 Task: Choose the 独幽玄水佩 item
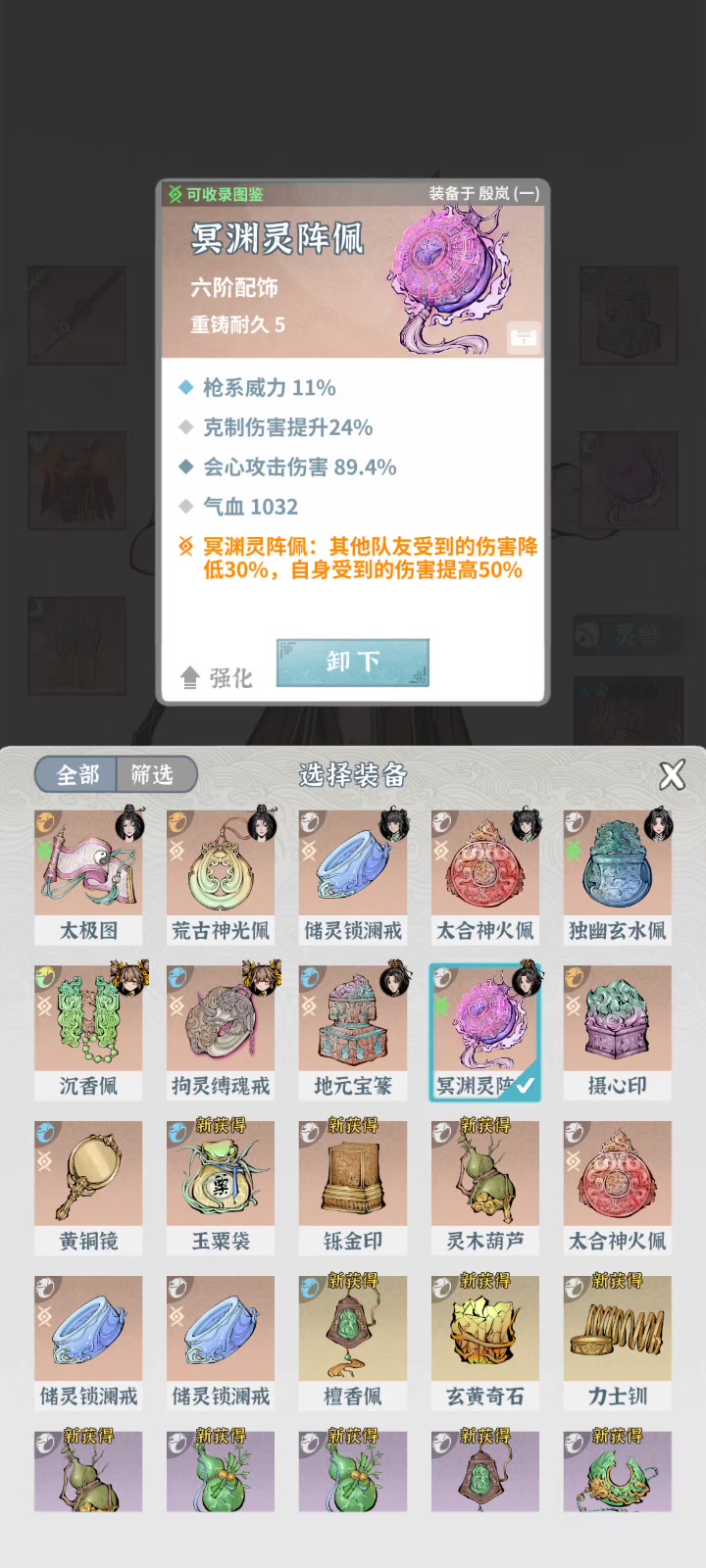click(x=618, y=877)
